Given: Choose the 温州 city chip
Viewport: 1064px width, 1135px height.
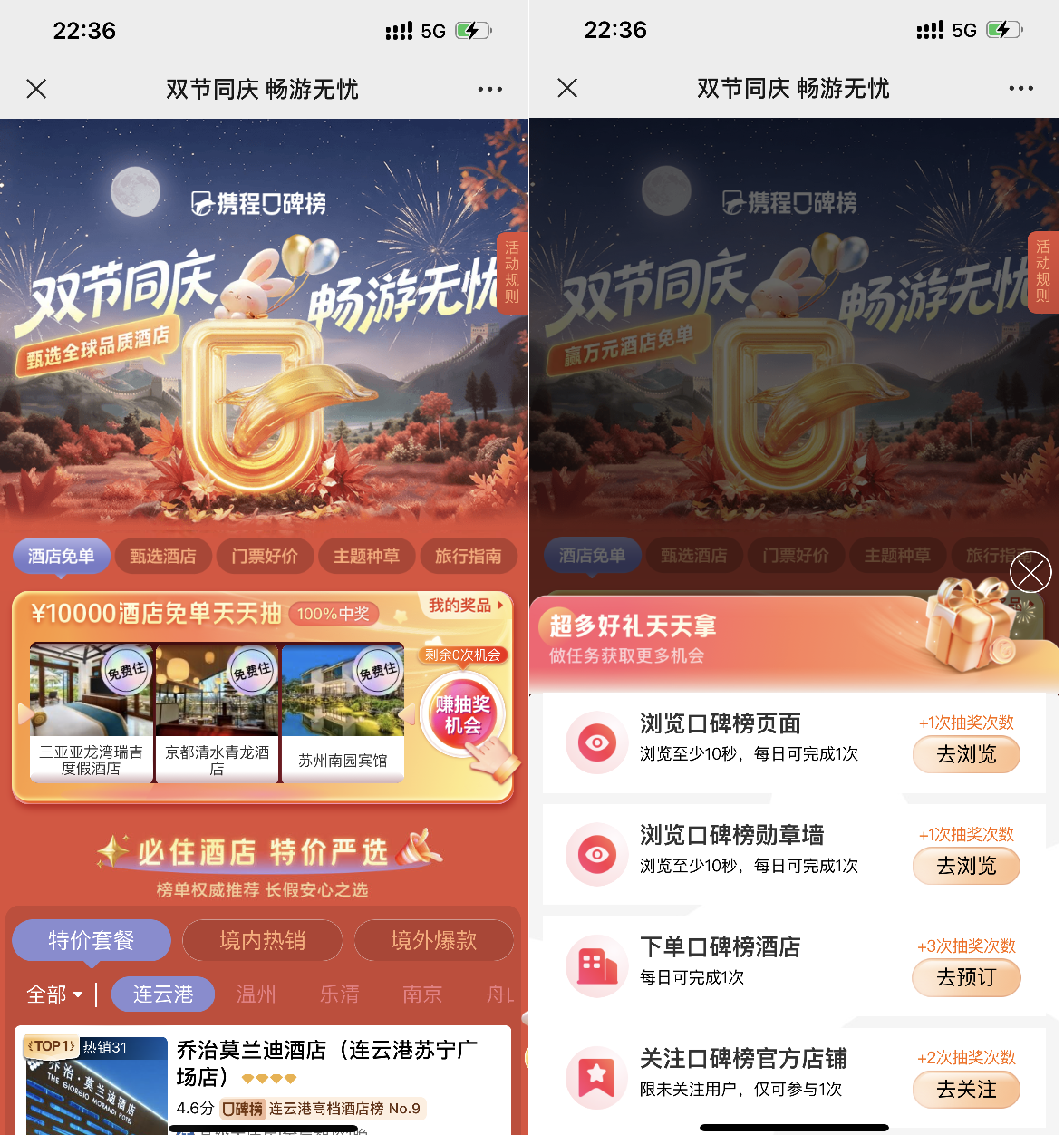Looking at the screenshot, I should click(x=256, y=994).
